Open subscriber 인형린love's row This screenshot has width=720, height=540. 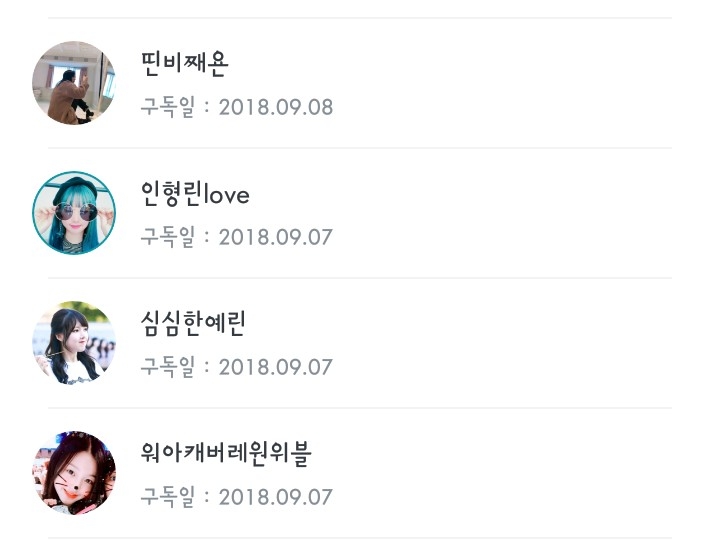pyautogui.click(x=360, y=213)
